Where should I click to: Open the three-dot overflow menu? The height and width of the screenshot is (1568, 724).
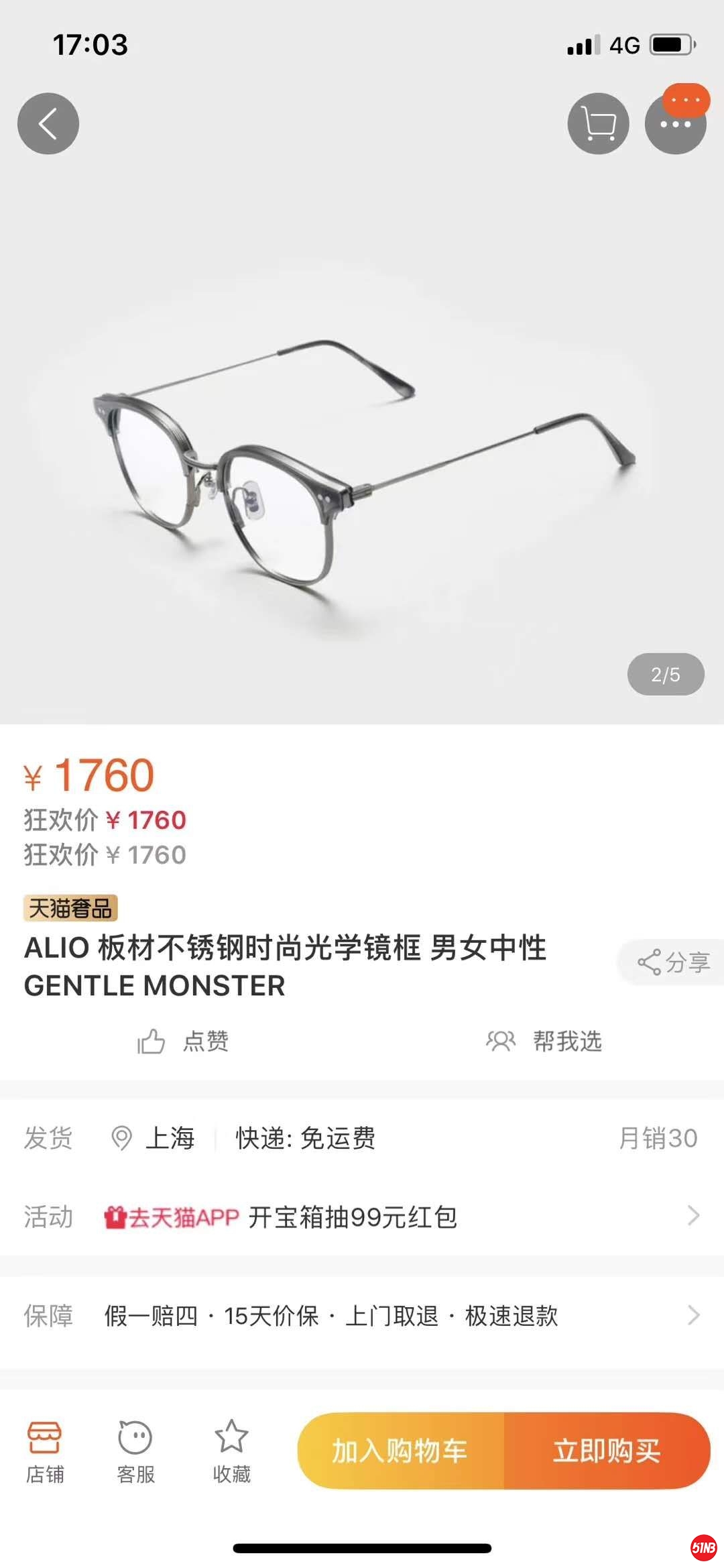(x=675, y=125)
